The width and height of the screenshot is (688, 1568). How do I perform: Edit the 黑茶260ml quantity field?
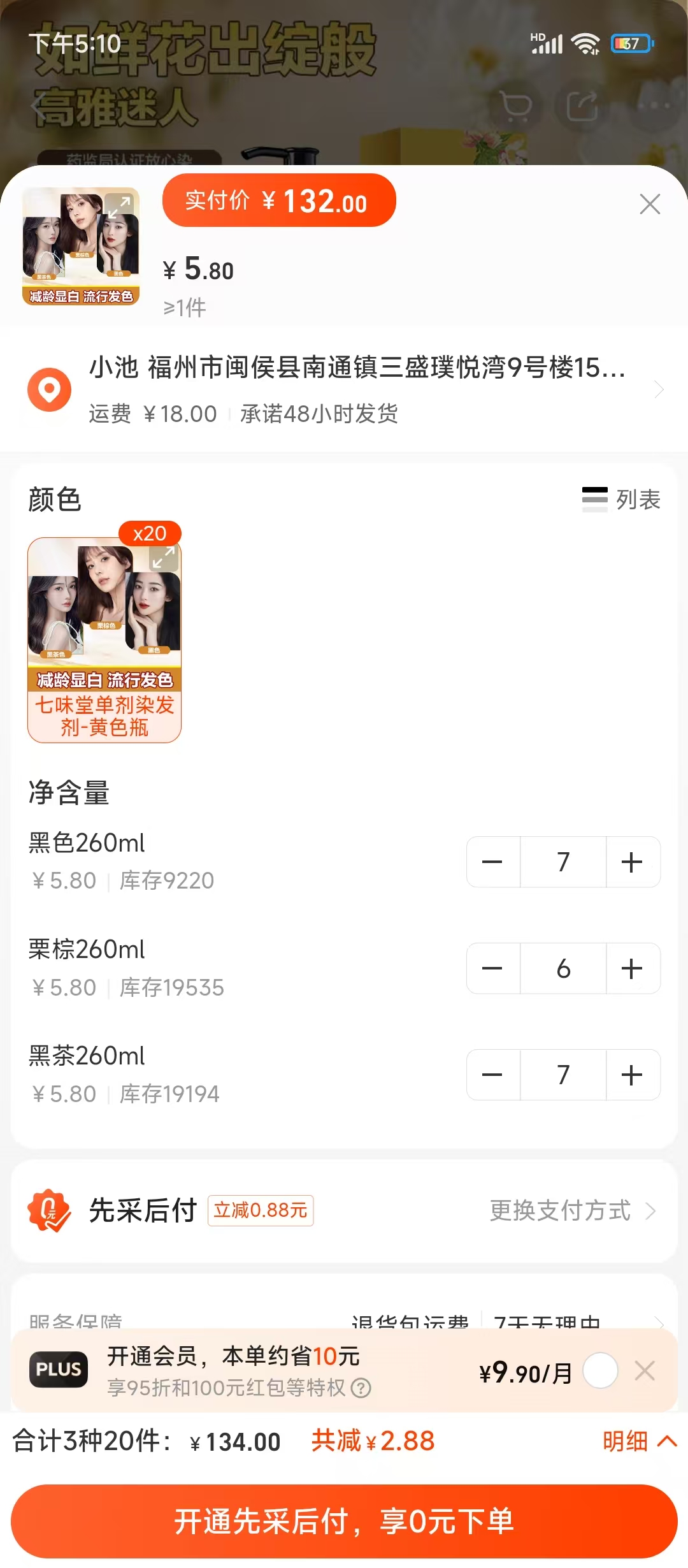(563, 1075)
